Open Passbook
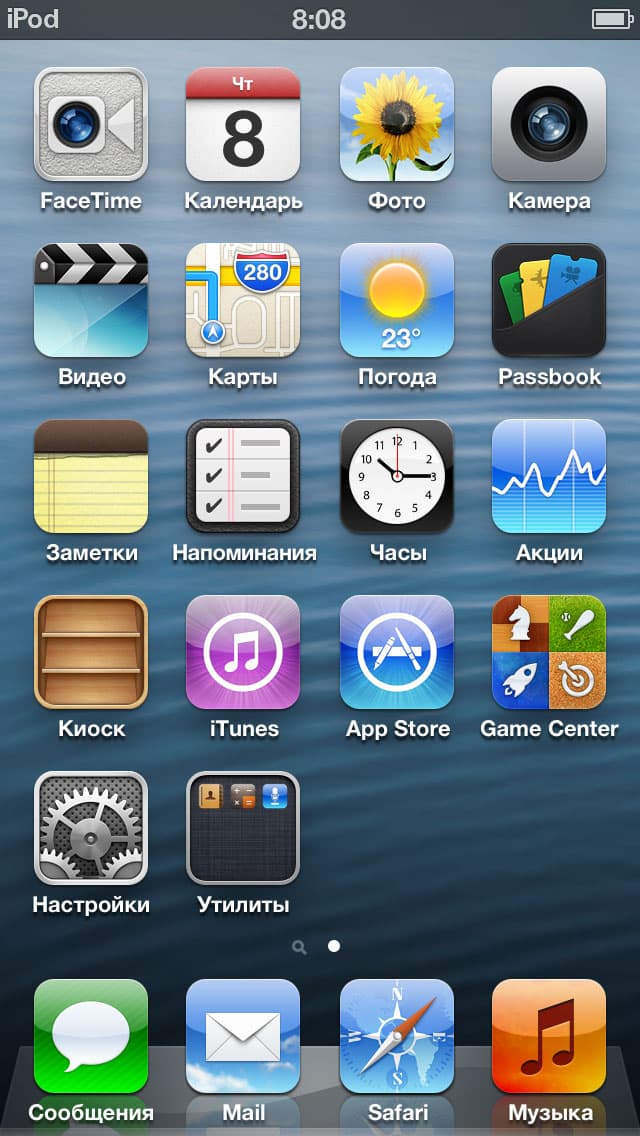 click(x=549, y=300)
